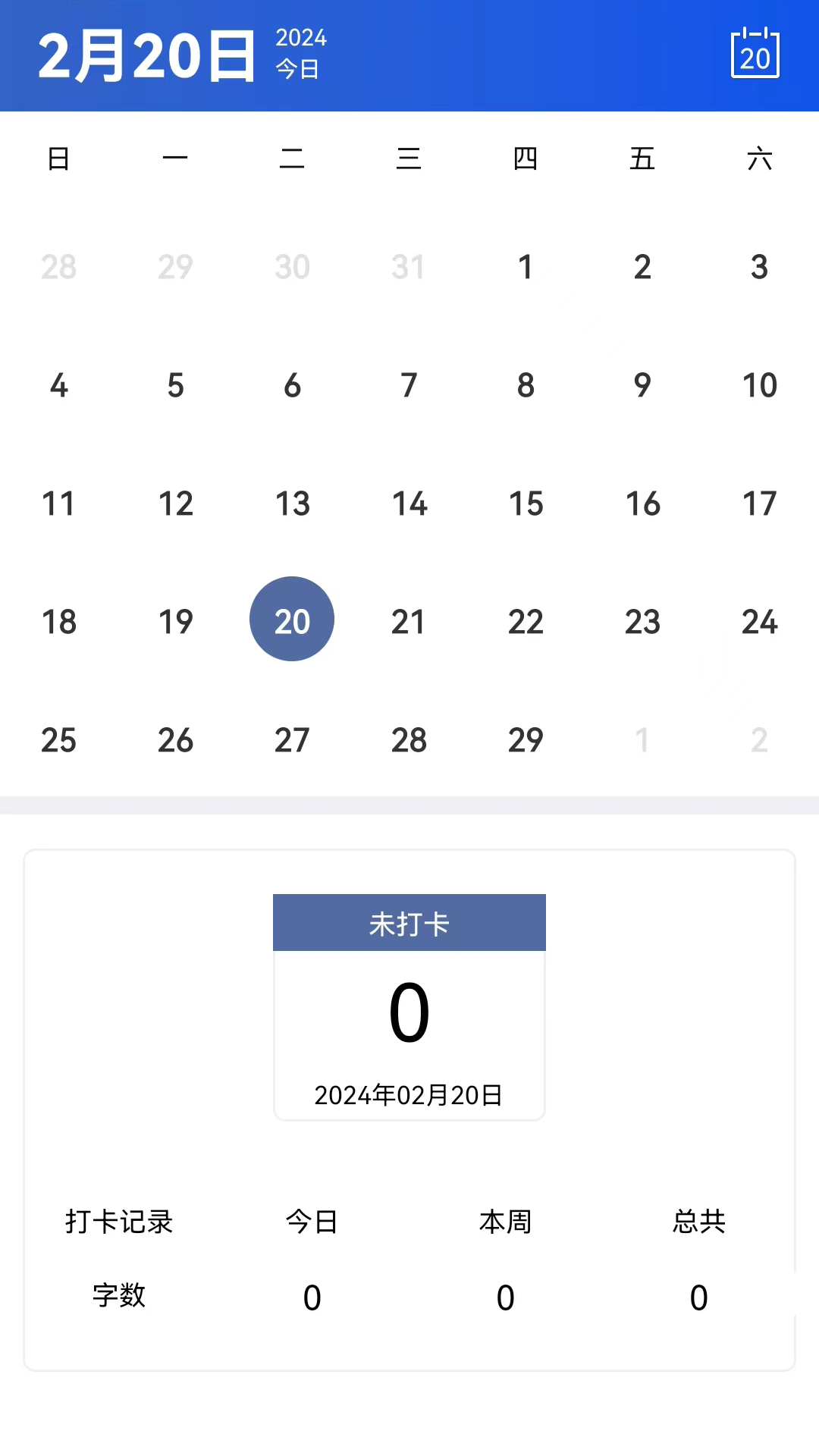The image size is (819, 1456).
Task: Choose February 7 in the calendar
Action: tap(409, 385)
